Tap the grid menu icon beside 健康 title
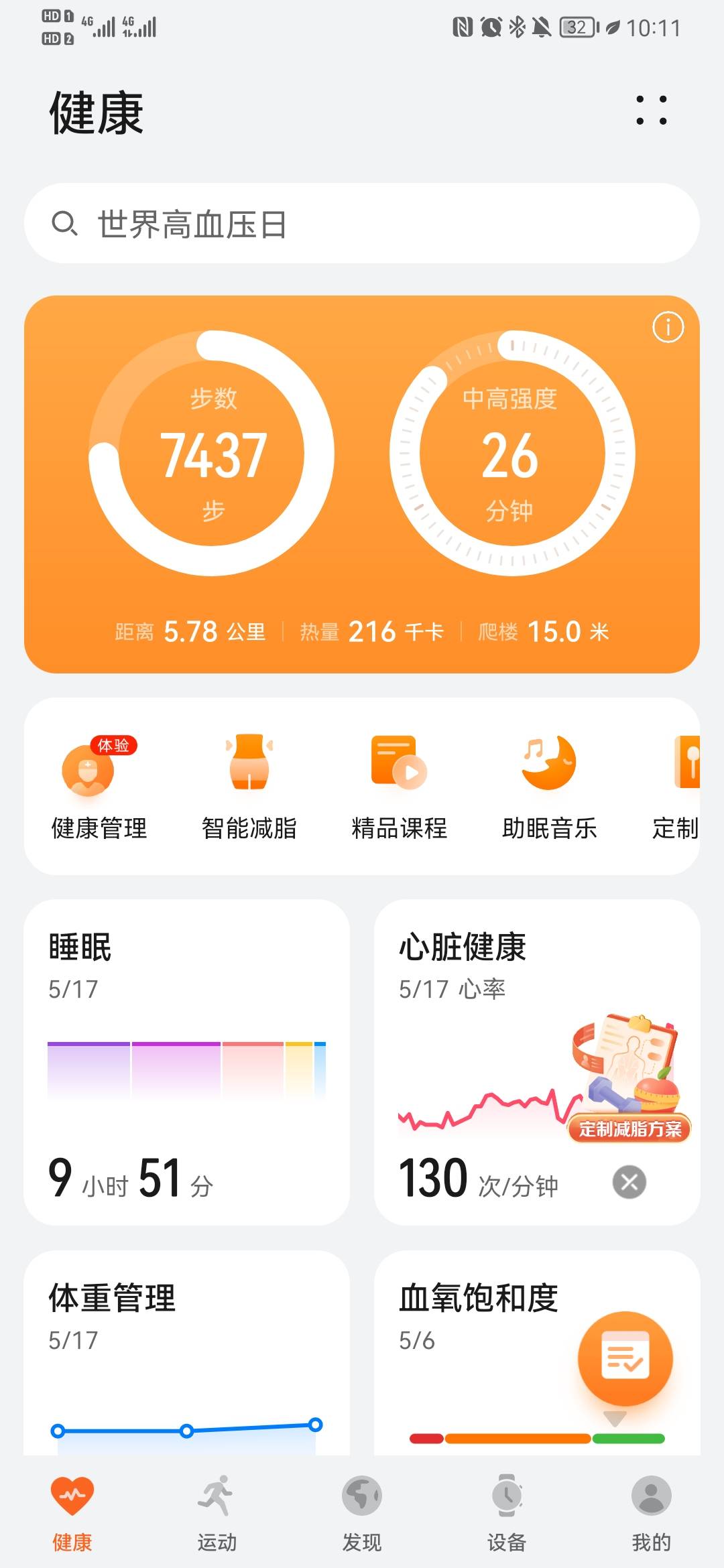This screenshot has height=1568, width=724. (652, 111)
